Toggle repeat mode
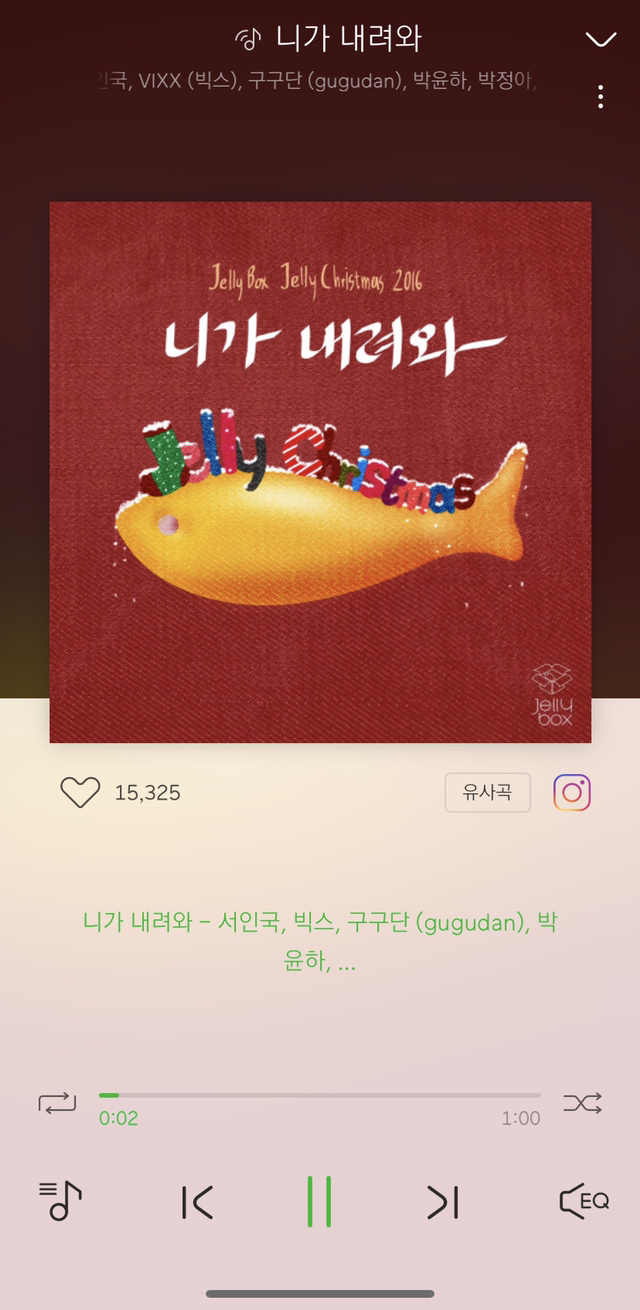 [57, 1103]
